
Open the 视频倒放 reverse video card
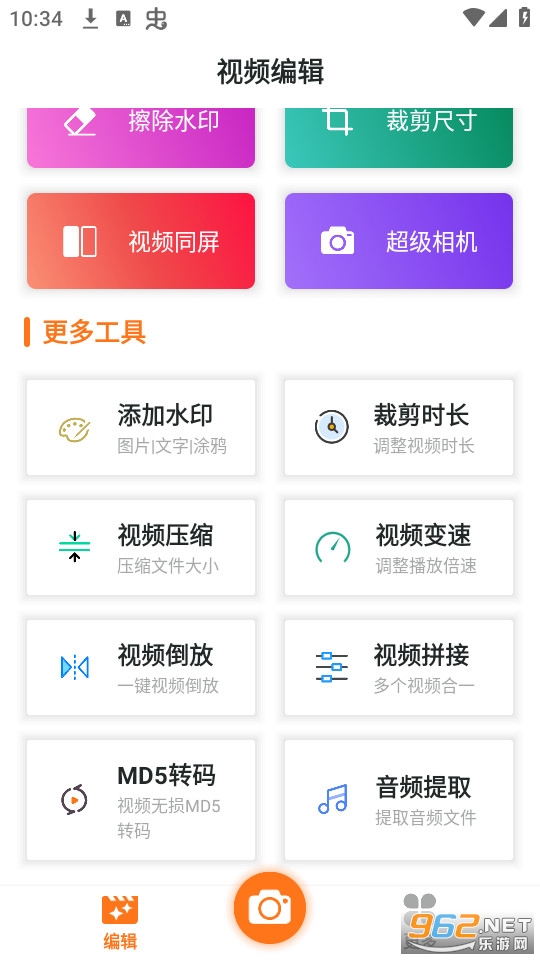[x=141, y=667]
